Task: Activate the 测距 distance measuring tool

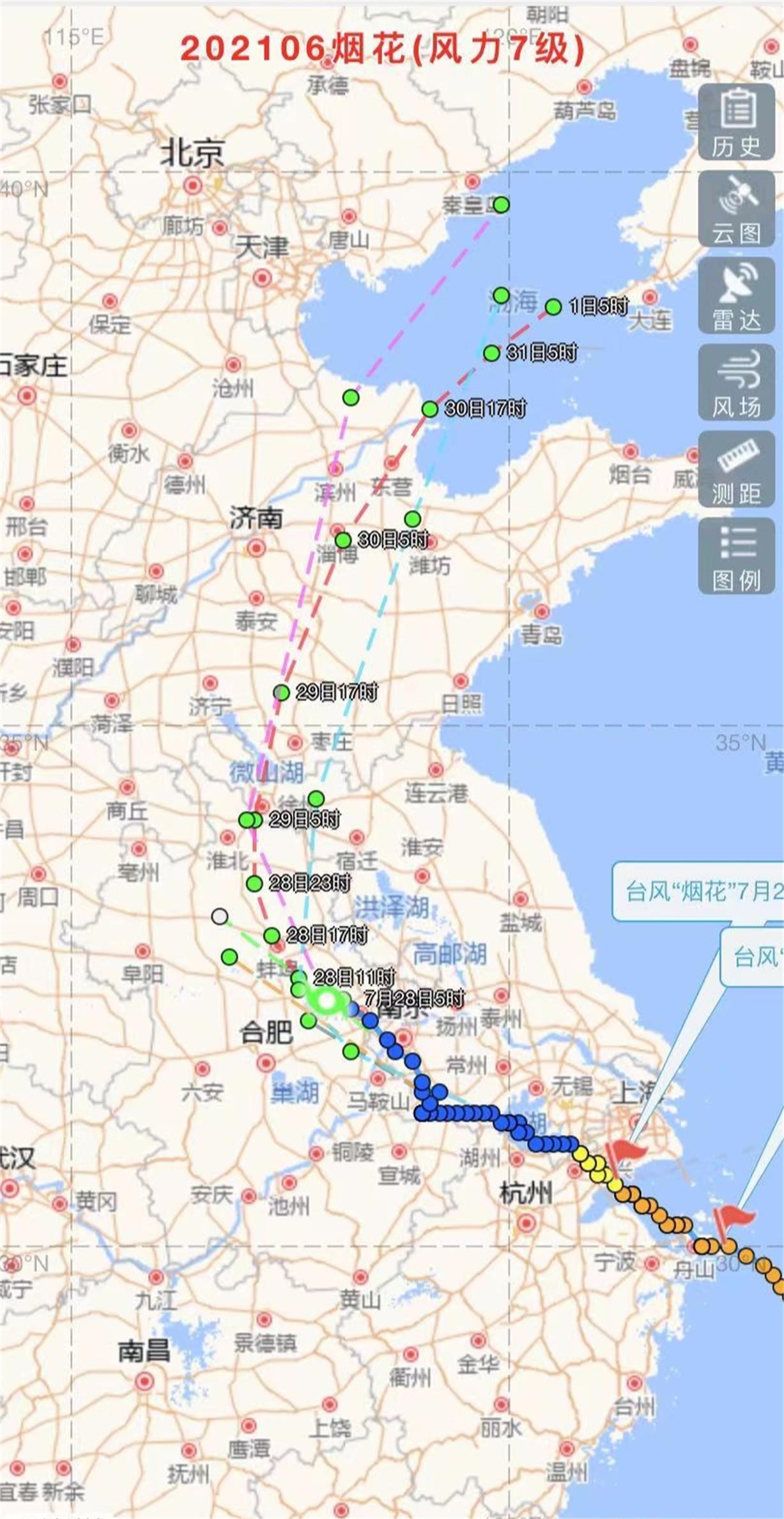Action: [x=736, y=470]
